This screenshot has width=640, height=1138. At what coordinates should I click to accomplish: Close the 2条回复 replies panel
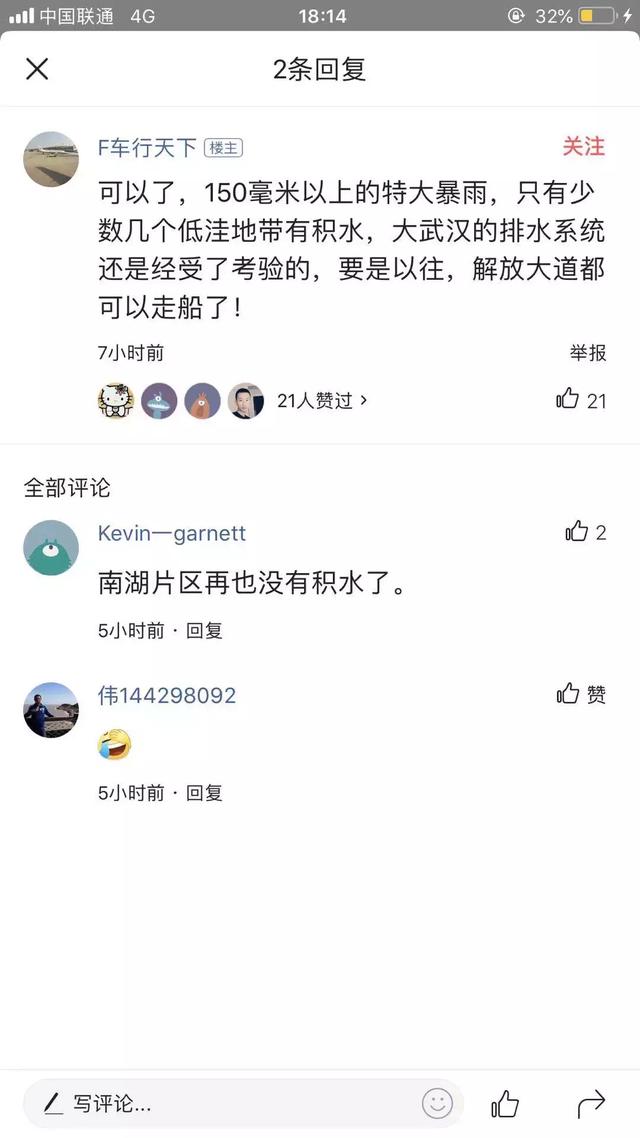pyautogui.click(x=37, y=69)
